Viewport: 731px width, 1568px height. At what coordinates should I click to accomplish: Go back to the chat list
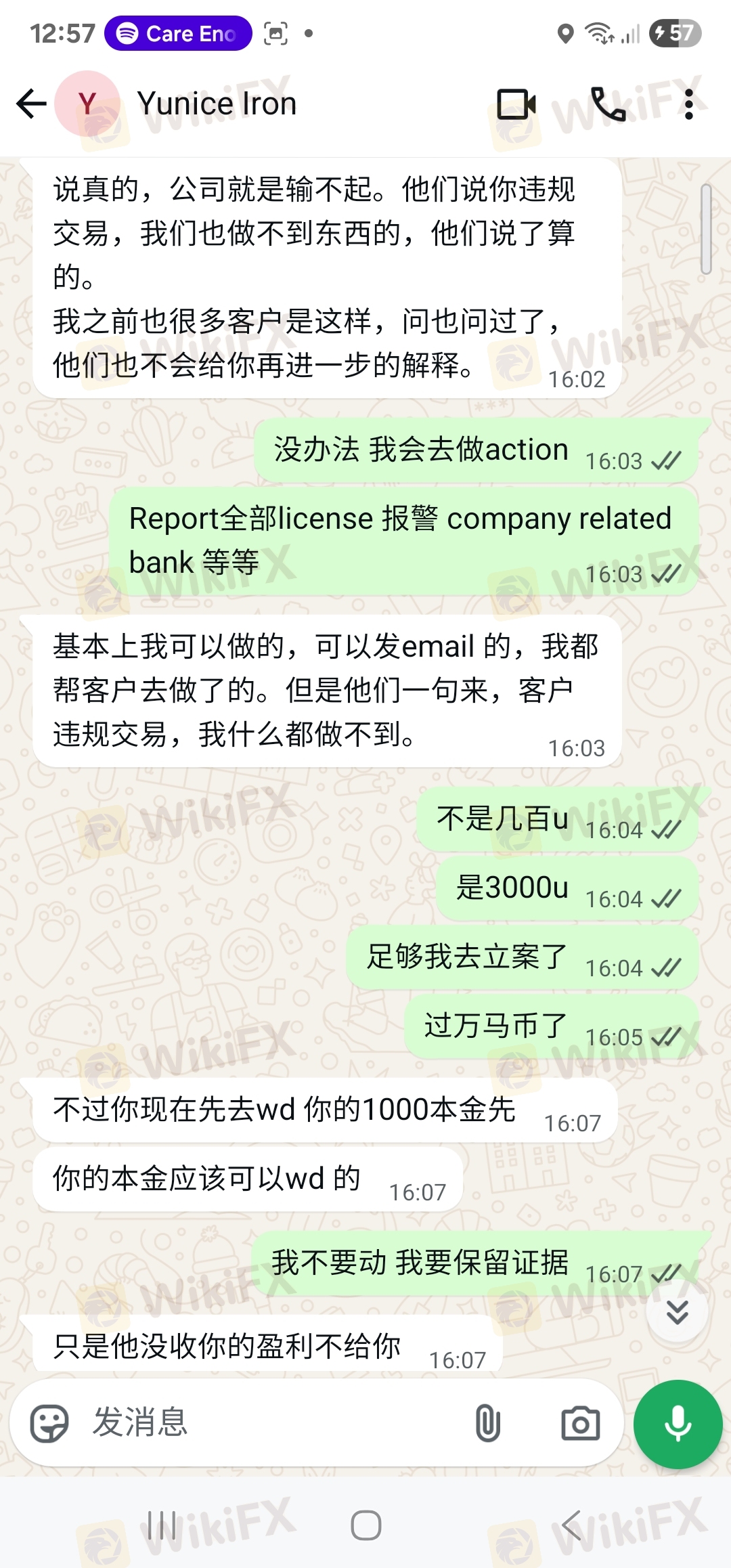click(31, 104)
